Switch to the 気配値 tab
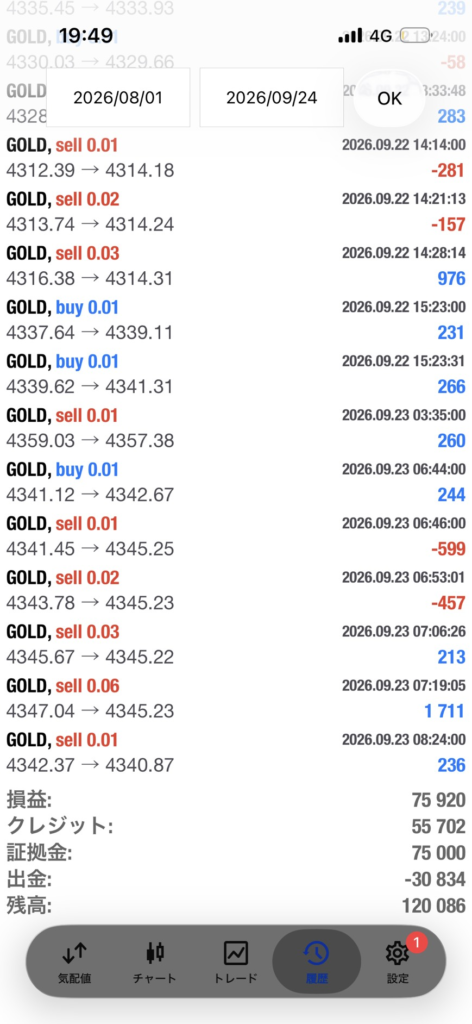This screenshot has height=1024, width=472. 76,961
